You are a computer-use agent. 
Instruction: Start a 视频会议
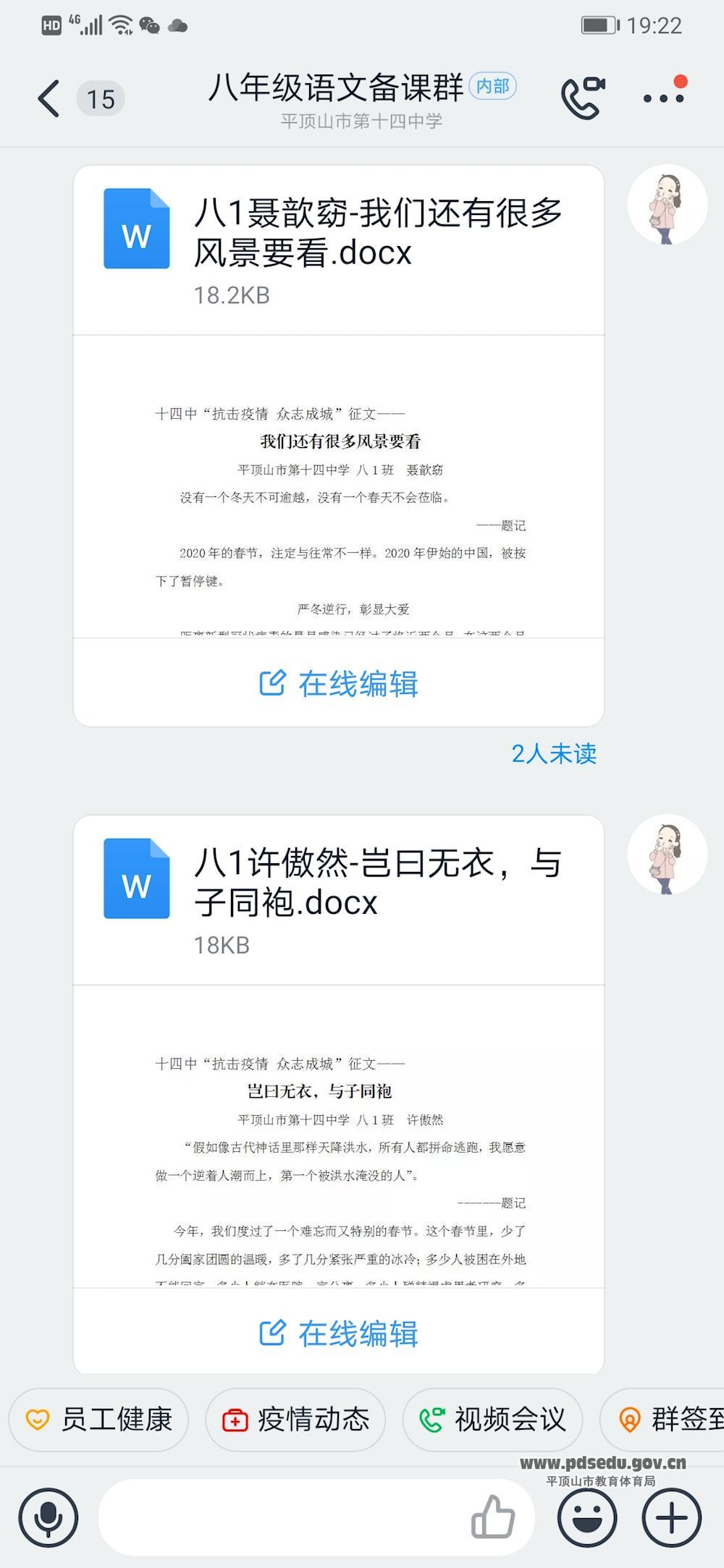coord(492,1420)
